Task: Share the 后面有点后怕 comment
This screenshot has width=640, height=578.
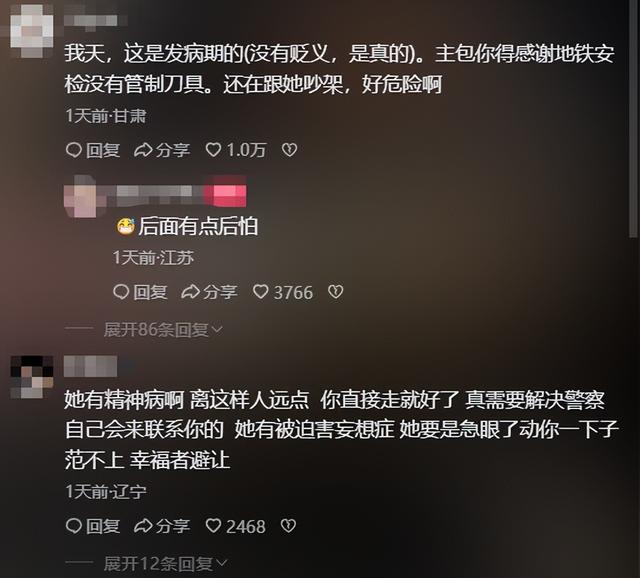Action: [209, 292]
